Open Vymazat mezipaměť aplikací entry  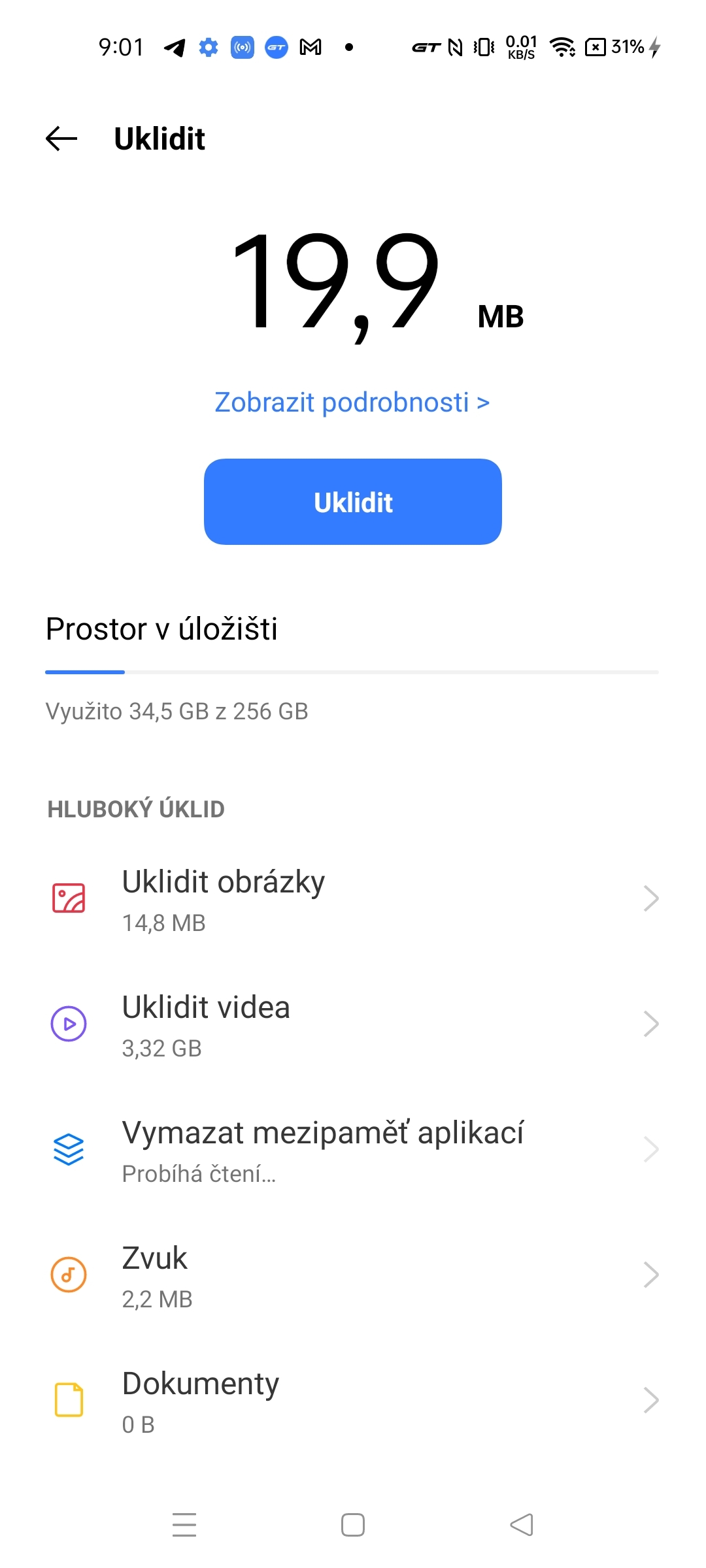tap(353, 1149)
